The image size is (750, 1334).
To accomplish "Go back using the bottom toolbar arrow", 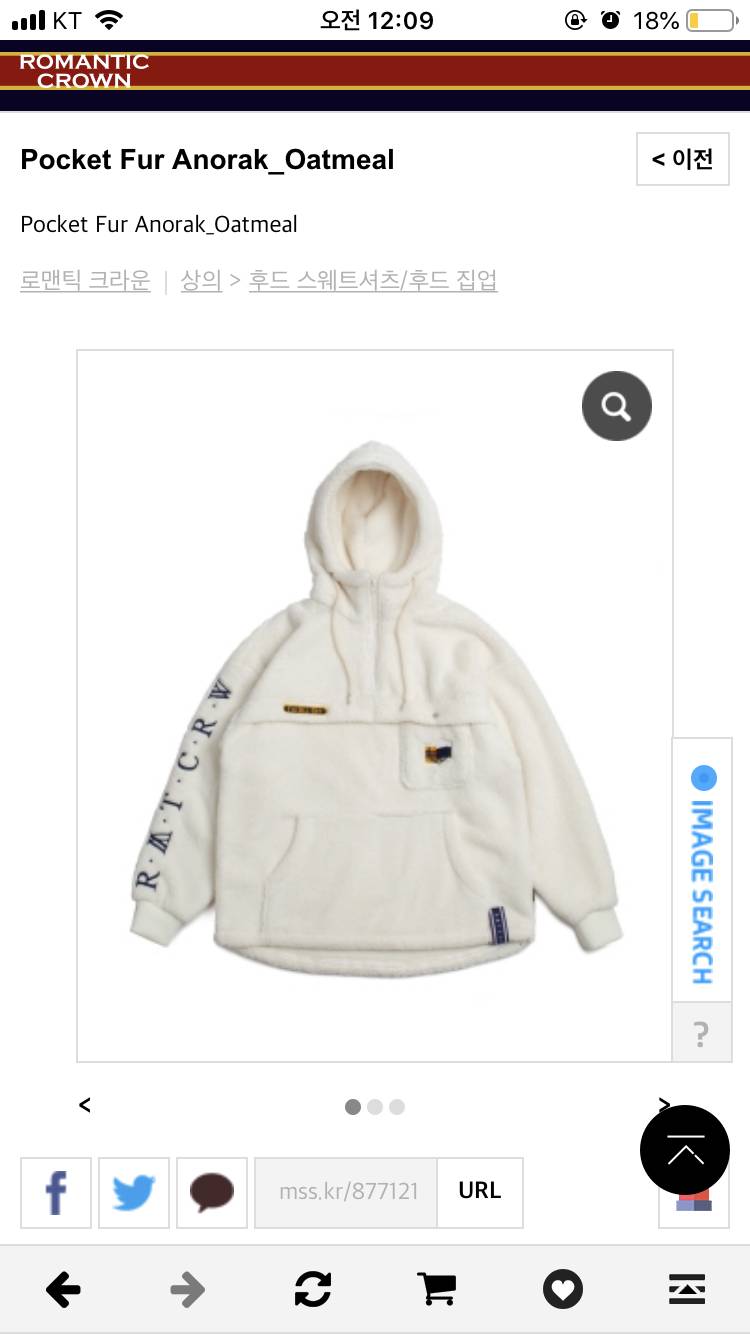I will (x=63, y=1290).
